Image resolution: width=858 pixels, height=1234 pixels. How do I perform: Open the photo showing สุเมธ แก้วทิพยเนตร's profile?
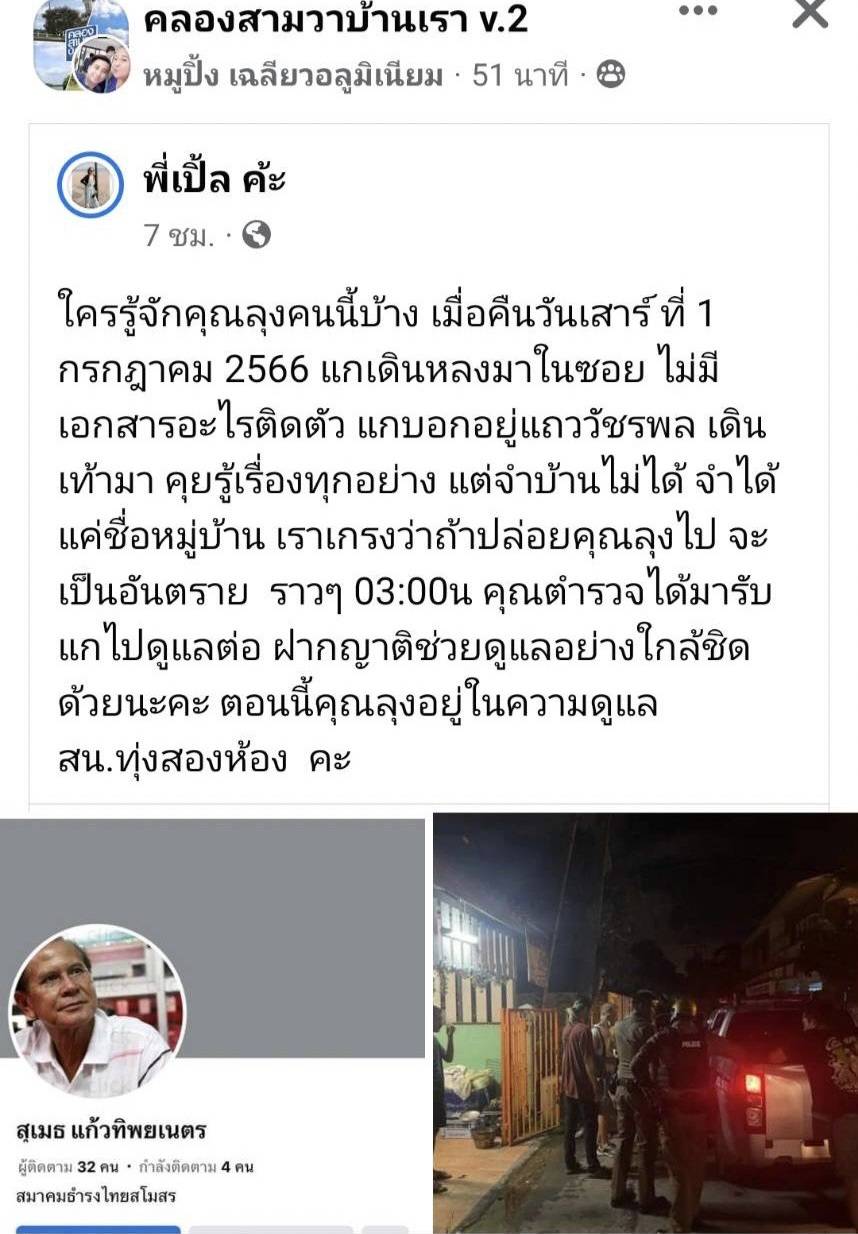(x=213, y=1025)
